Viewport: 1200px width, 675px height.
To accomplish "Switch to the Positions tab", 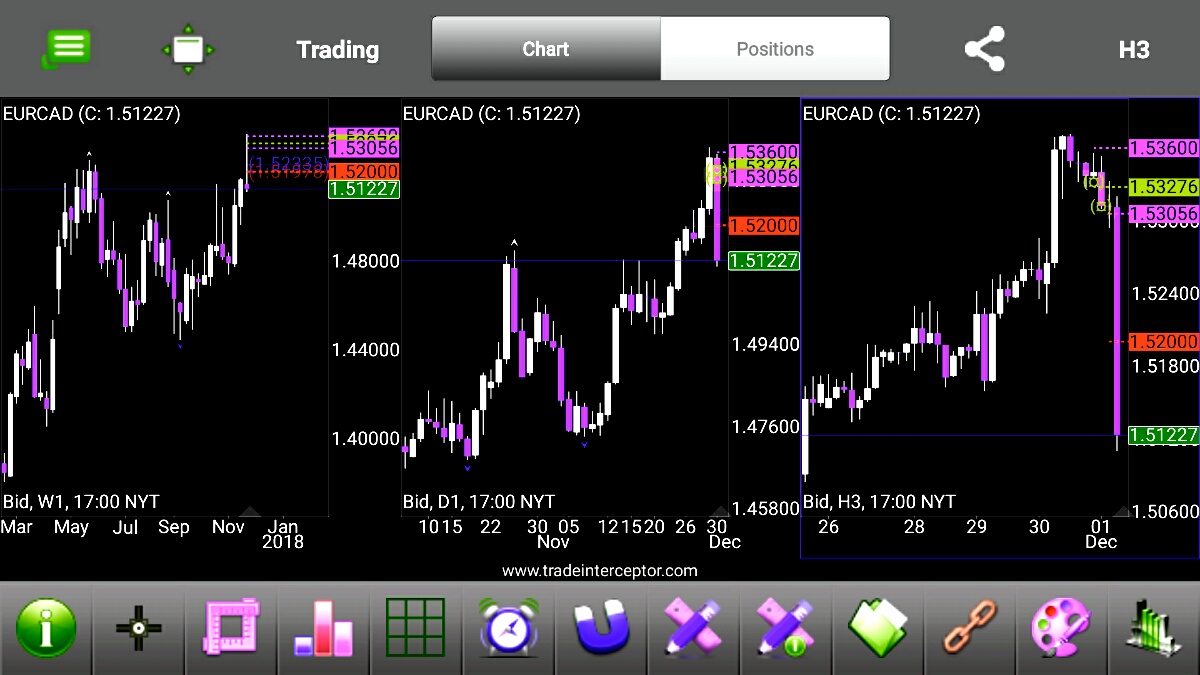I will pos(775,49).
